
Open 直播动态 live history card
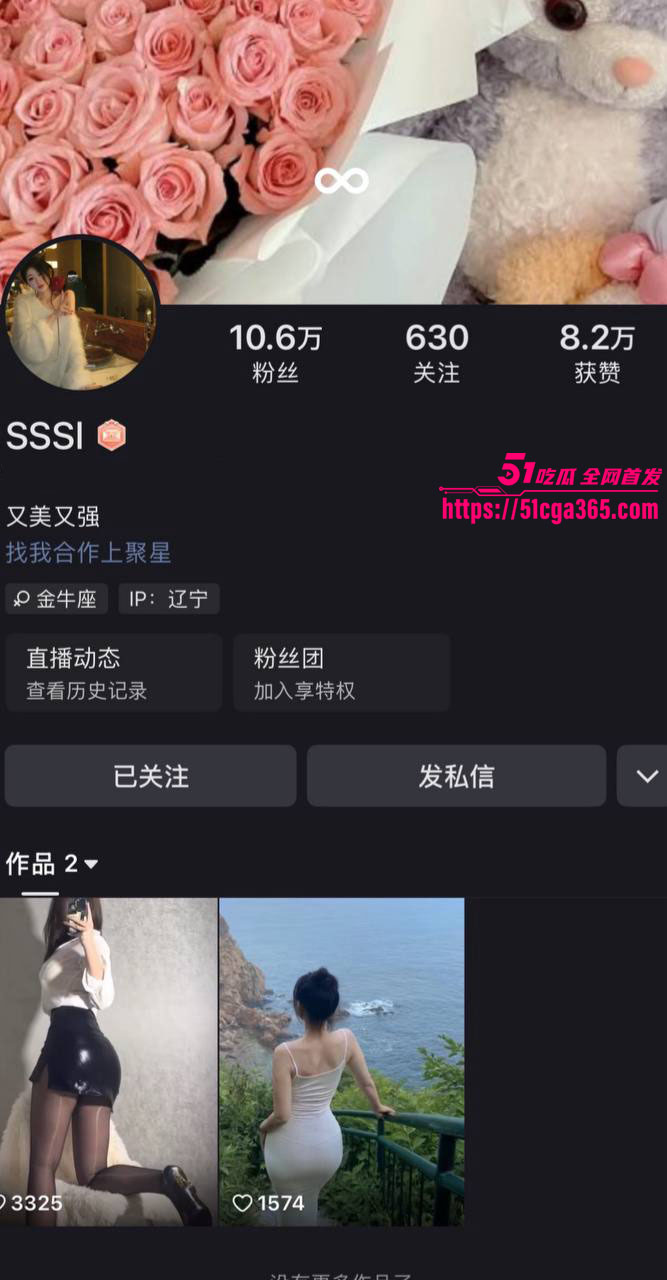[113, 672]
